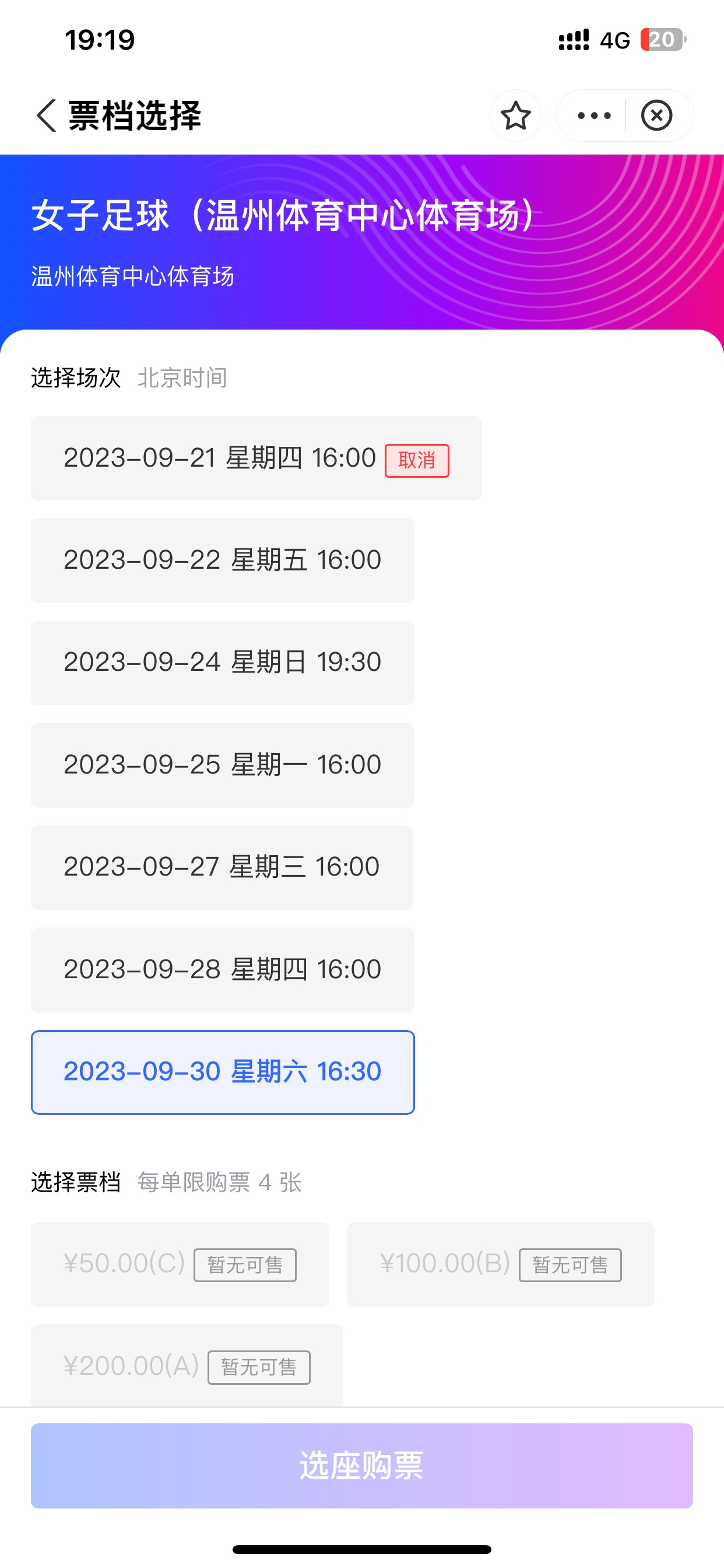Select the 2023-09-30 星期六 16:30 session
The width and height of the screenshot is (724, 1568).
[x=223, y=1072]
